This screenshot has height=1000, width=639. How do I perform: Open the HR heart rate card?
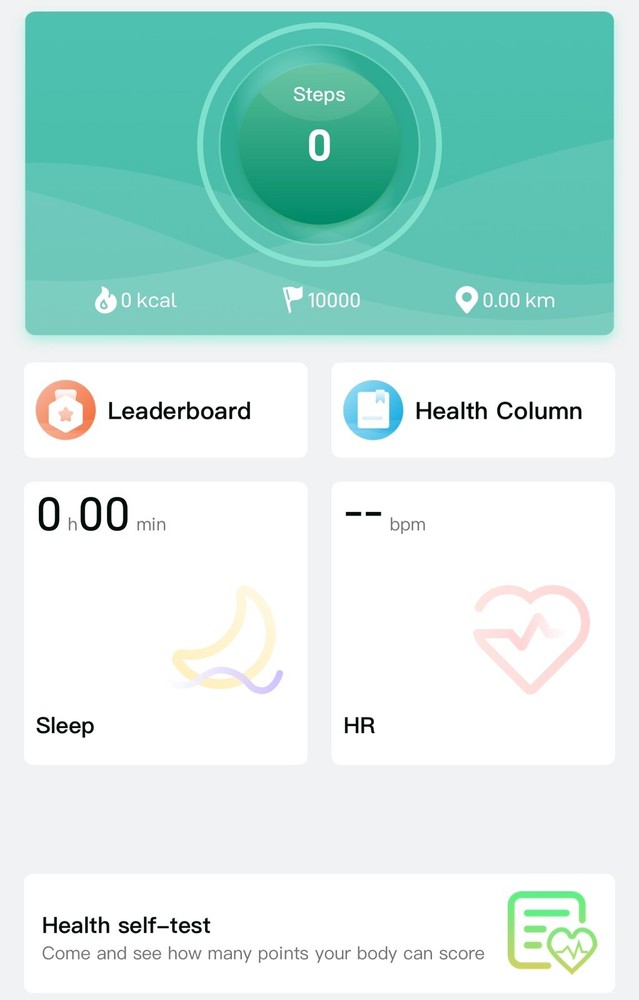point(473,623)
